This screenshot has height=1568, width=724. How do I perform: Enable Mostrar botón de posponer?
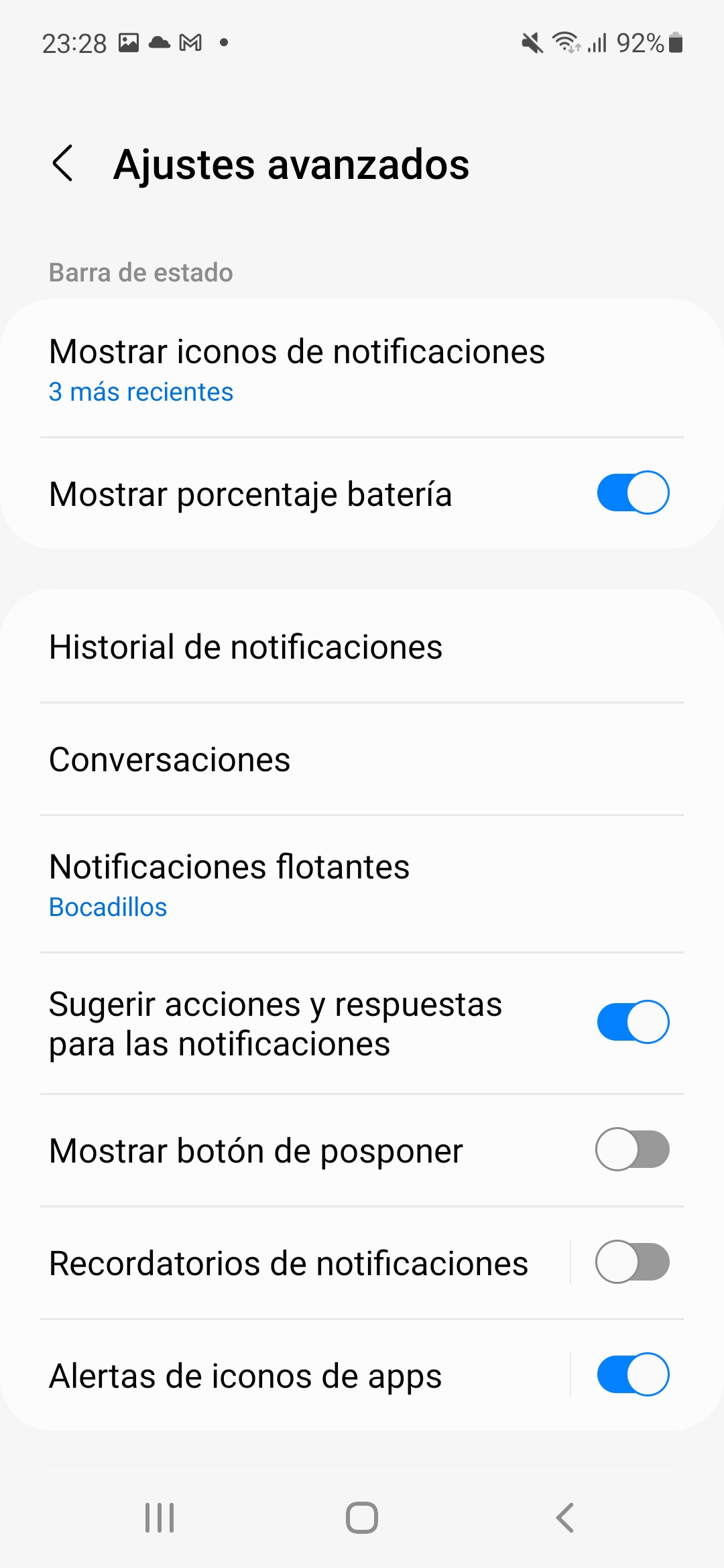tap(633, 1150)
